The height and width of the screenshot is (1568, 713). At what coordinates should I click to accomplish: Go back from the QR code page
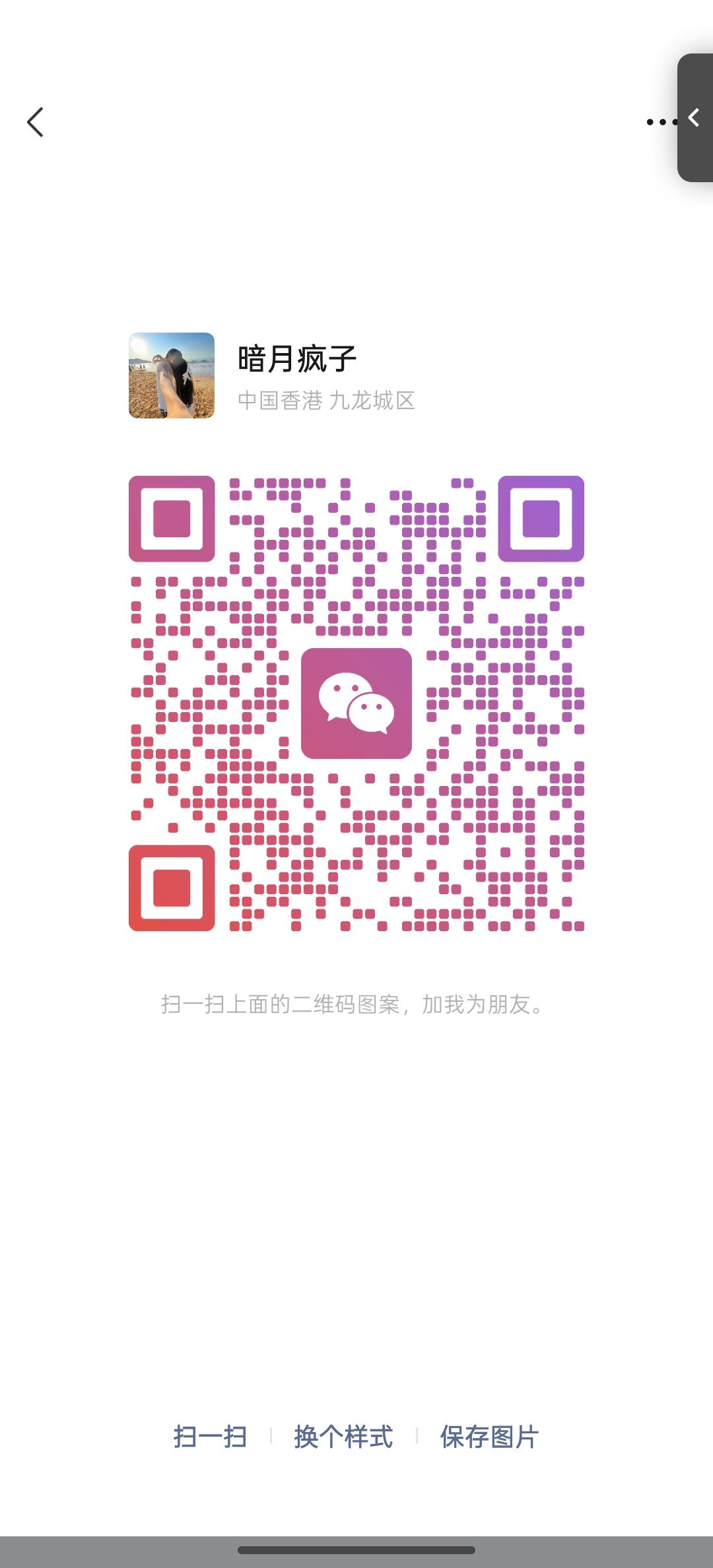pos(36,122)
